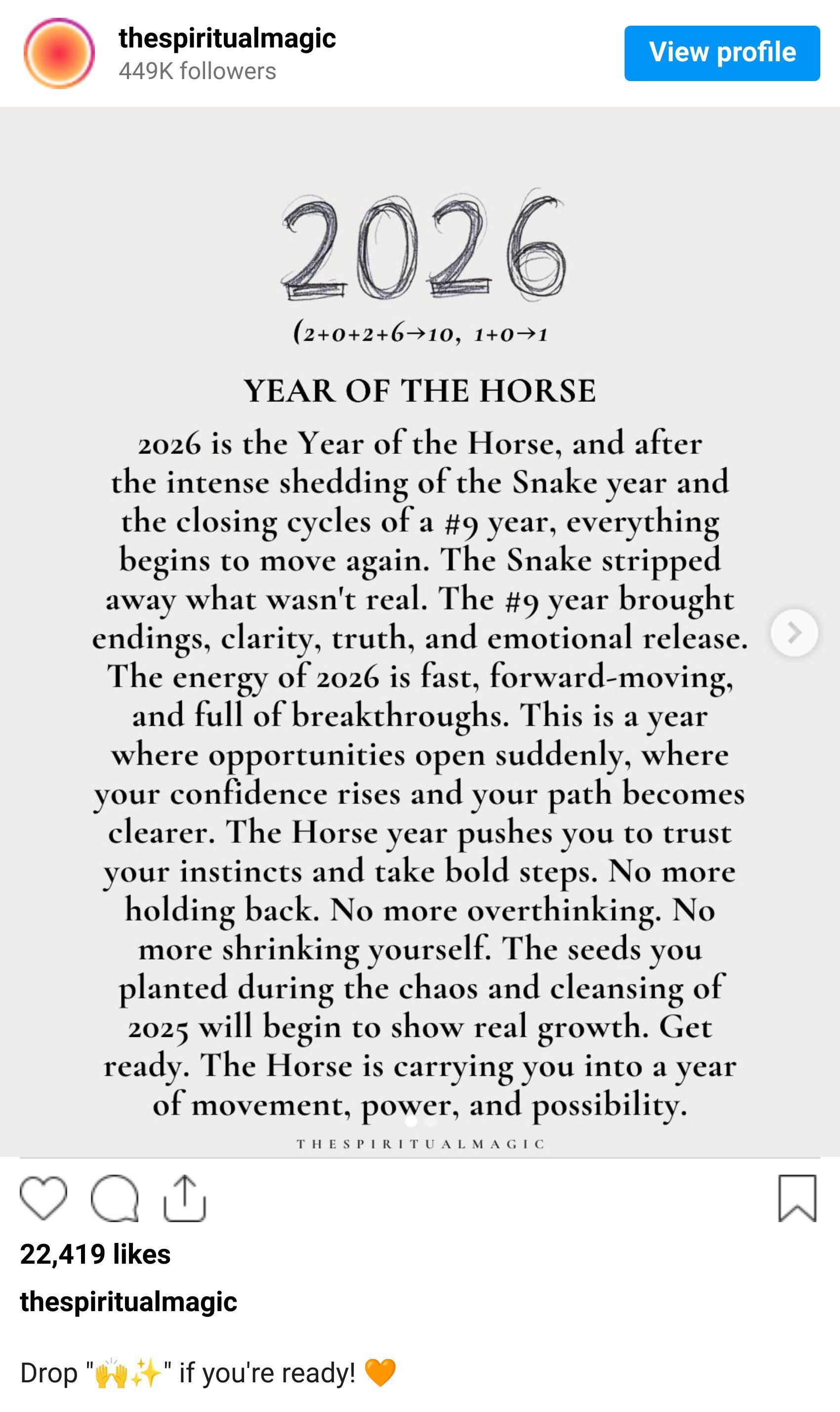Open thespiritualmagic username in the header
This screenshot has width=840, height=1412.
click(227, 39)
